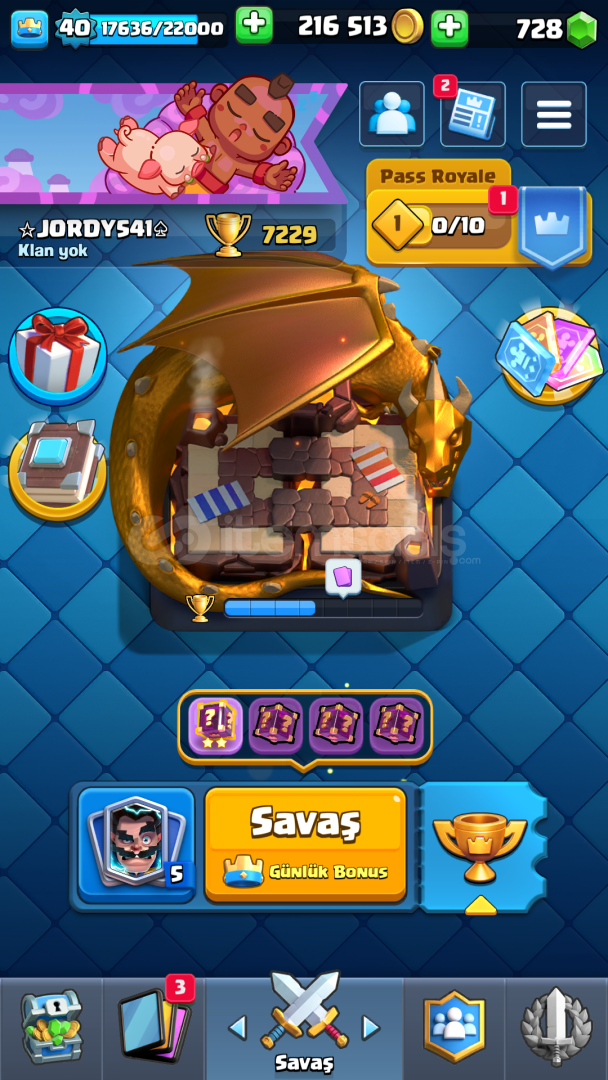
Task: Add gold with the green plus button
Action: coord(450,28)
